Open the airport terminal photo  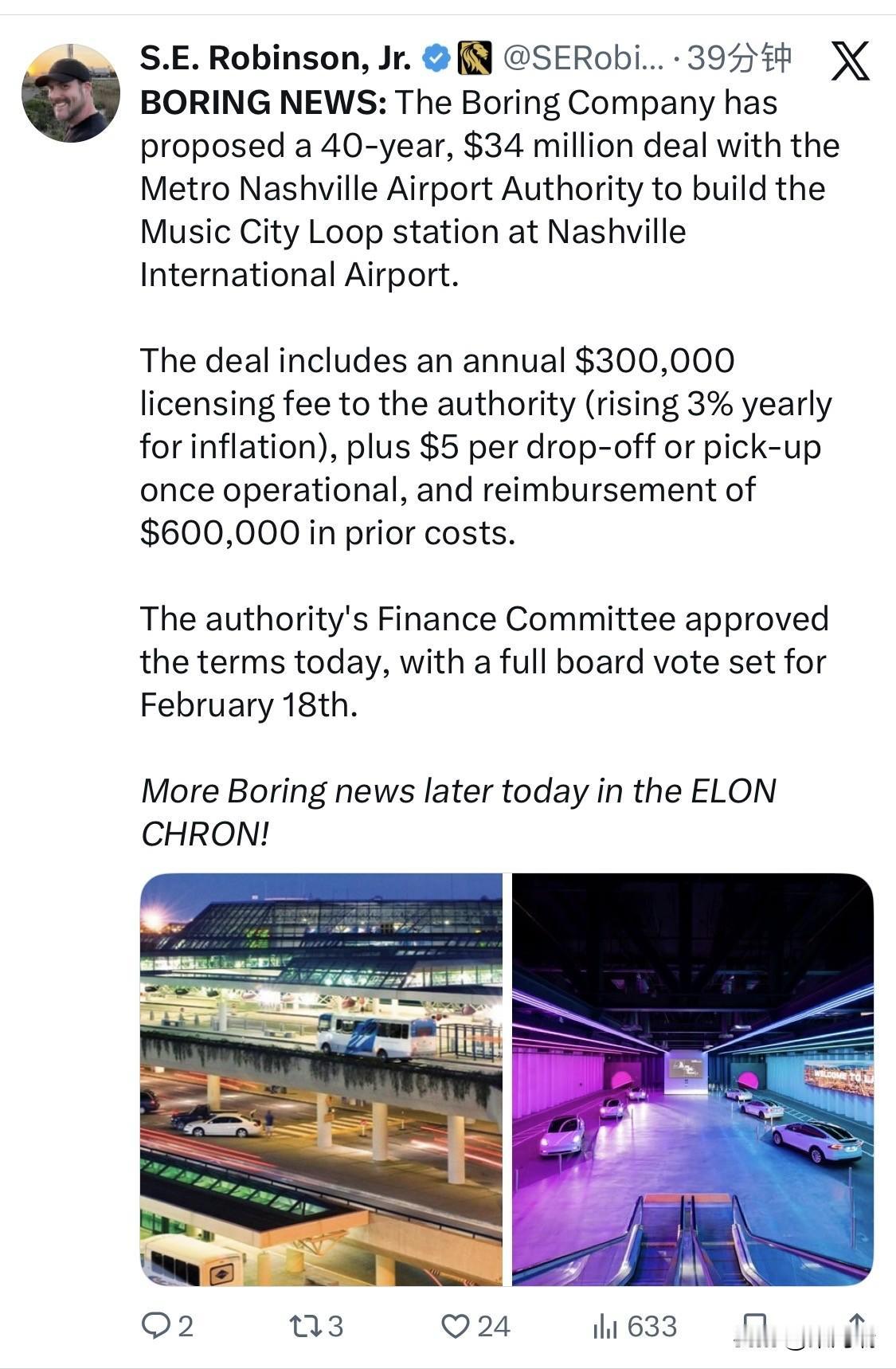(321, 1079)
